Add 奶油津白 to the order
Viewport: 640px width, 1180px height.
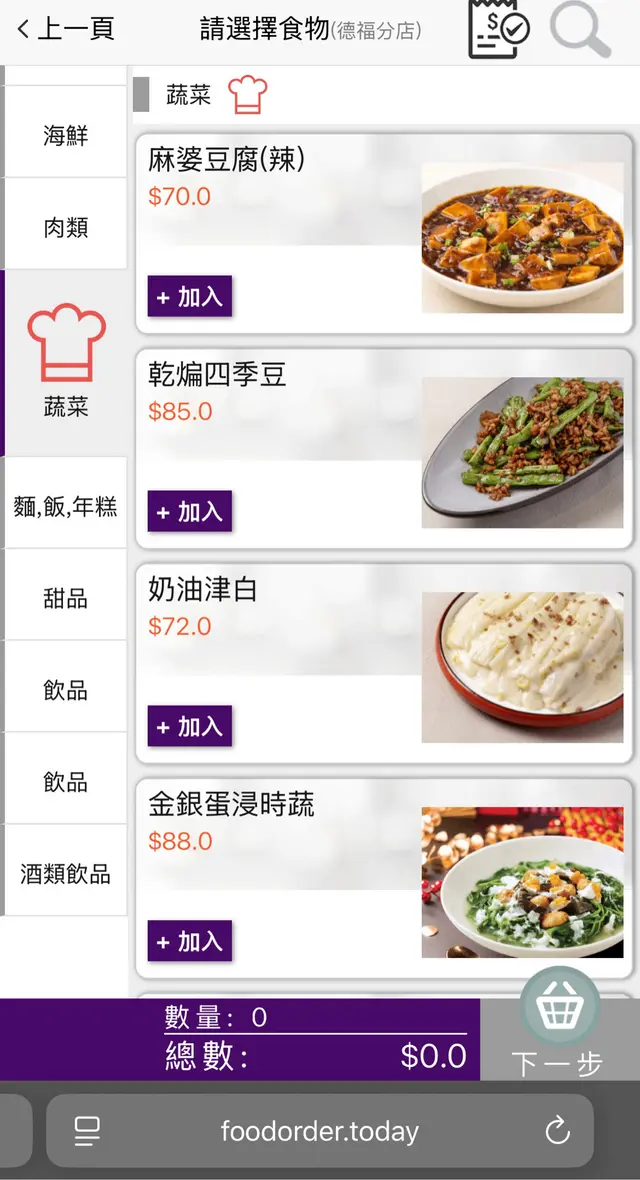pos(190,727)
